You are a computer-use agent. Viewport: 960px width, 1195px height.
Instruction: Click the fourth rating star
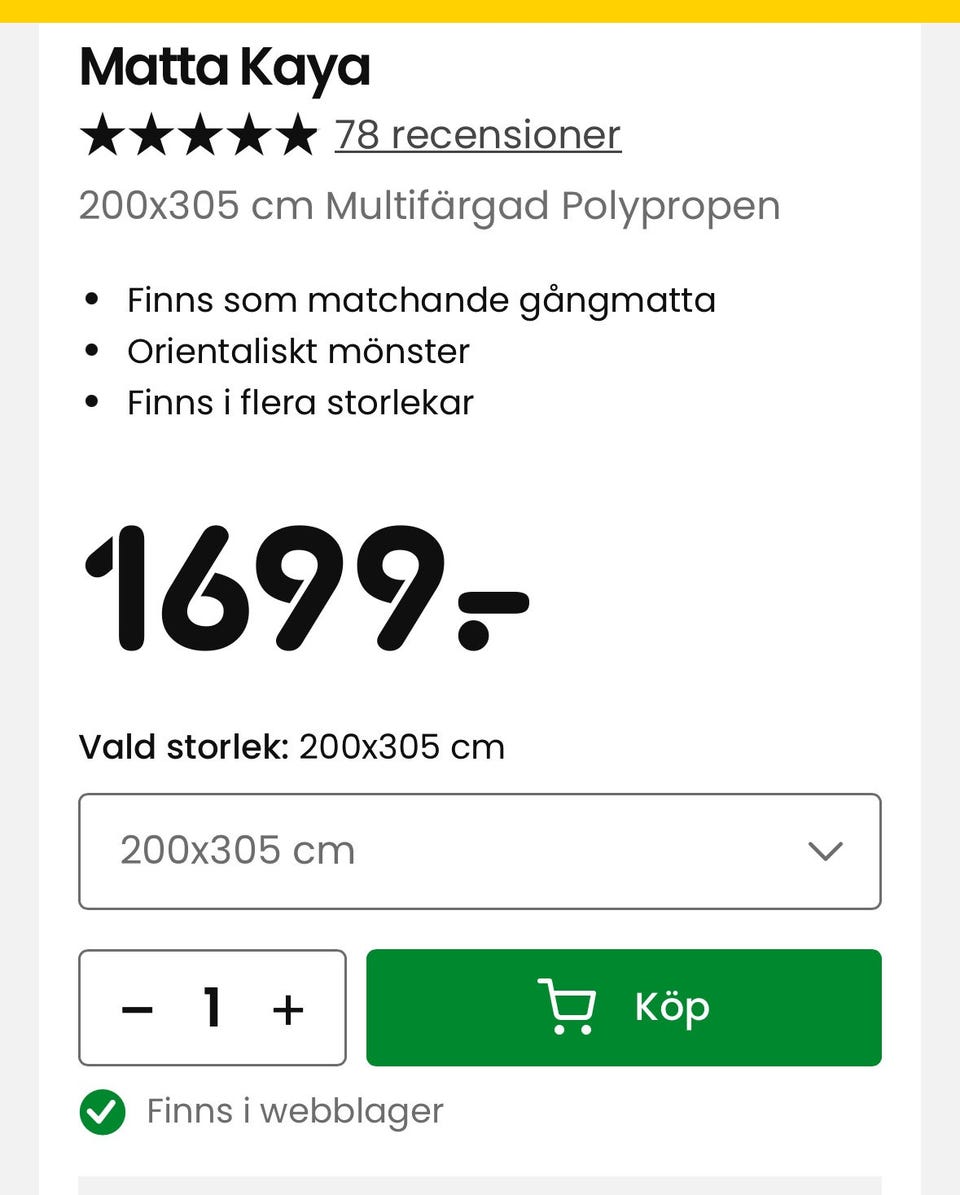pos(248,133)
